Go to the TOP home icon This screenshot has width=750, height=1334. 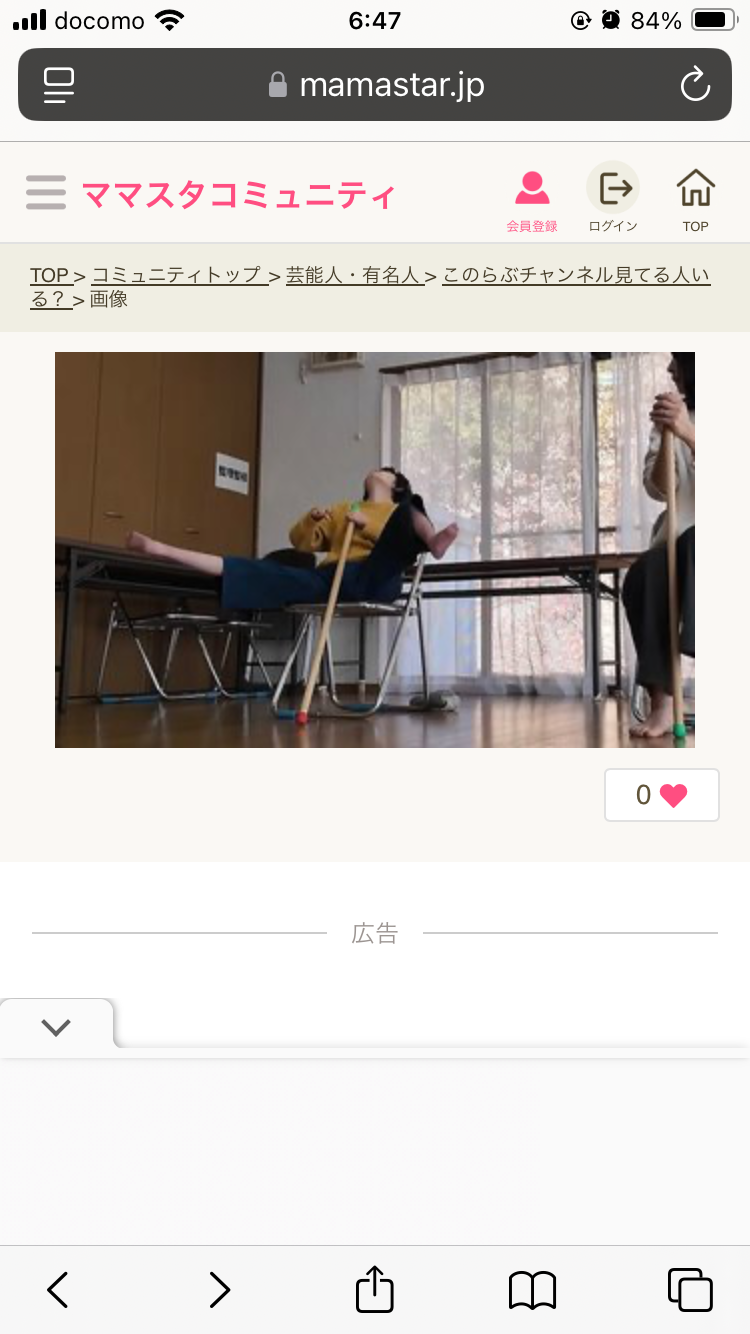pos(696,200)
